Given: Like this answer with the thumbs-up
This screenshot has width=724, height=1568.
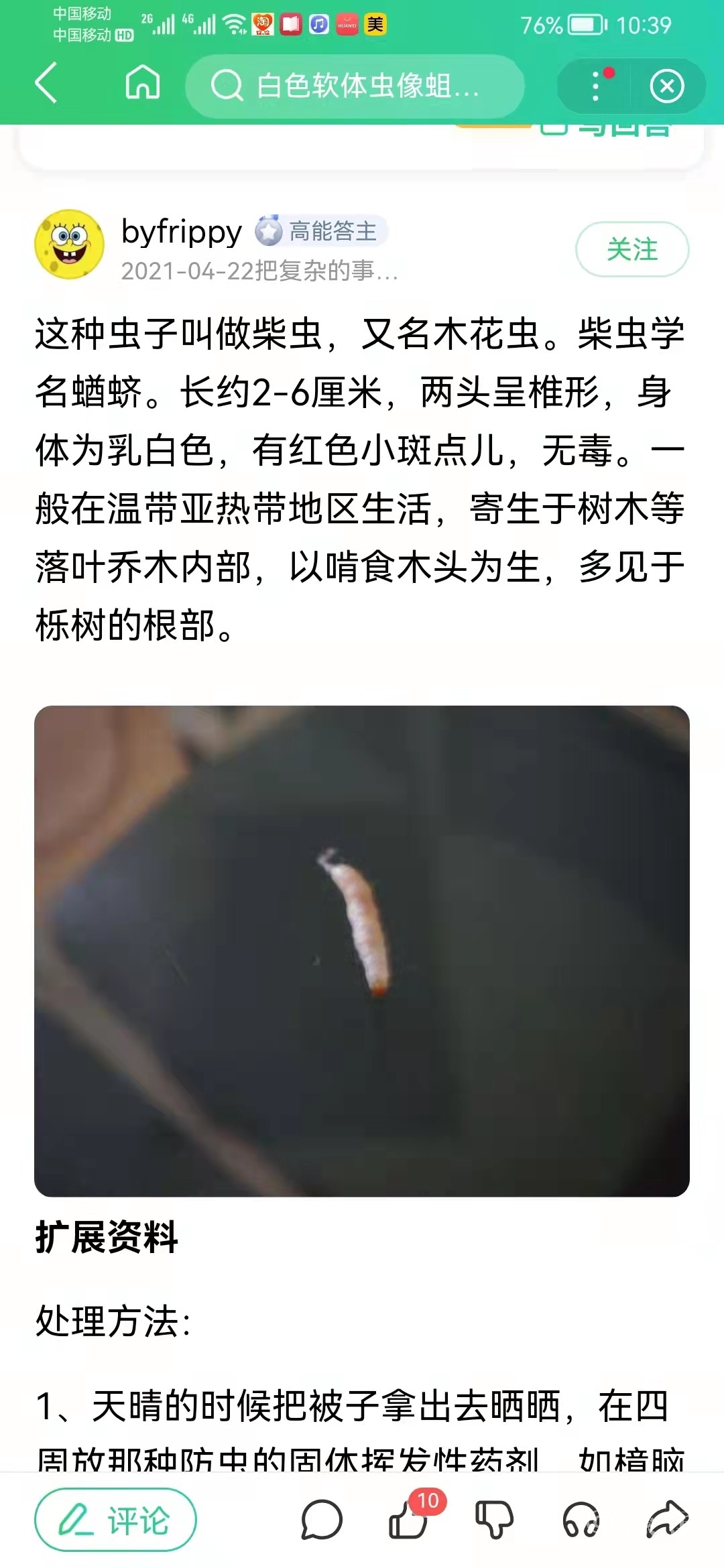Looking at the screenshot, I should 409,1520.
